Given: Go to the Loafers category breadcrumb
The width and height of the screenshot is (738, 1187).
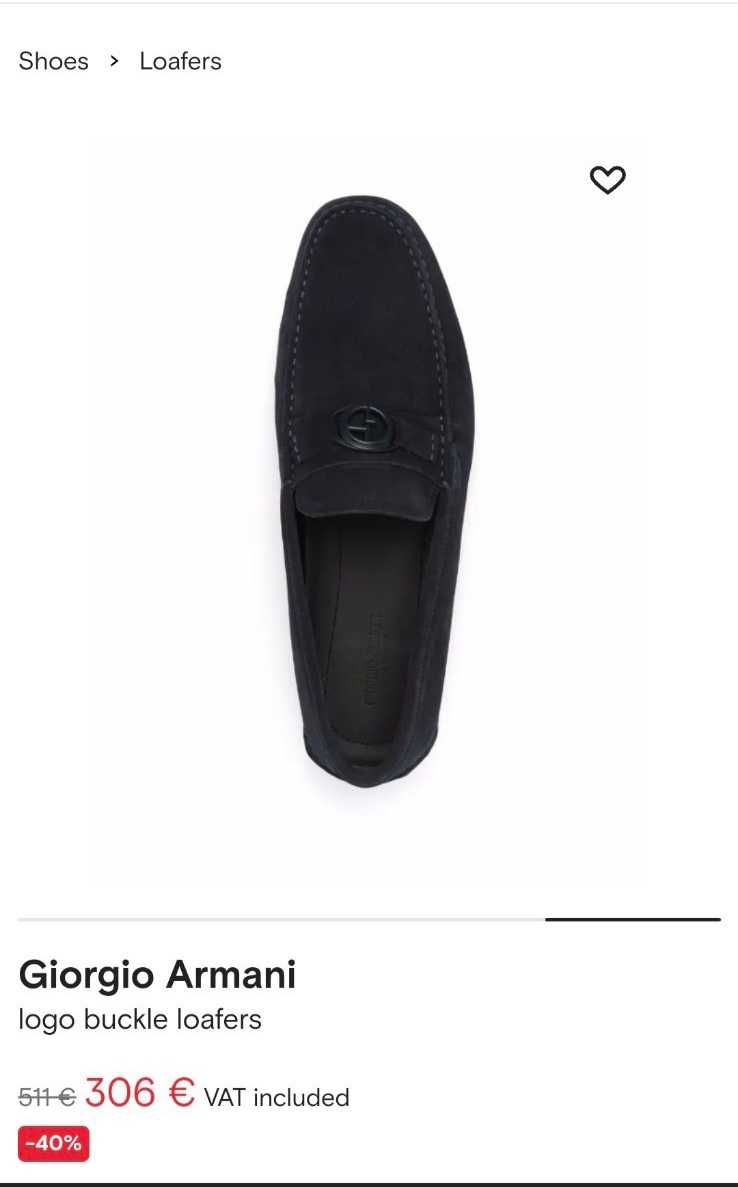Looking at the screenshot, I should click(x=180, y=61).
